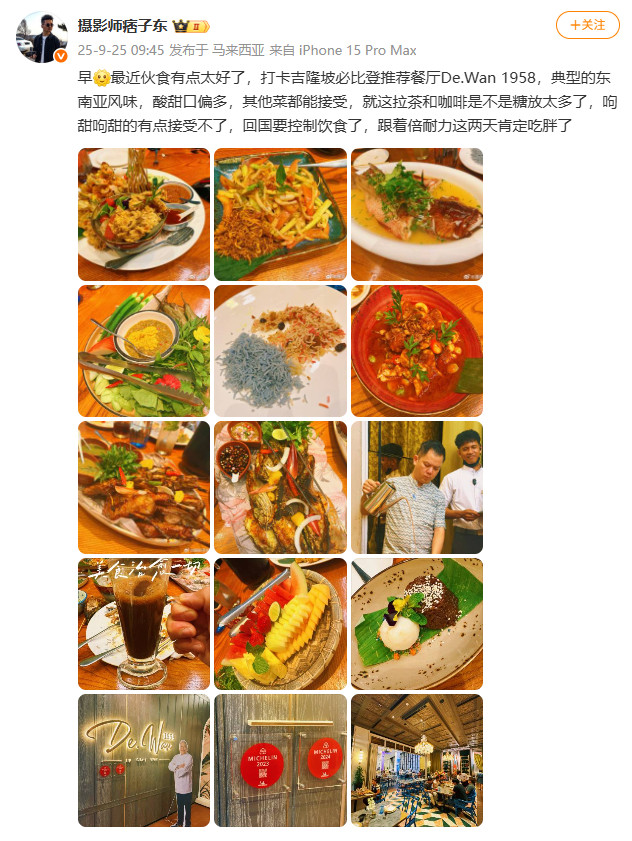Open the blue rice photo
Viewport: 632px width, 841px height.
pos(280,351)
